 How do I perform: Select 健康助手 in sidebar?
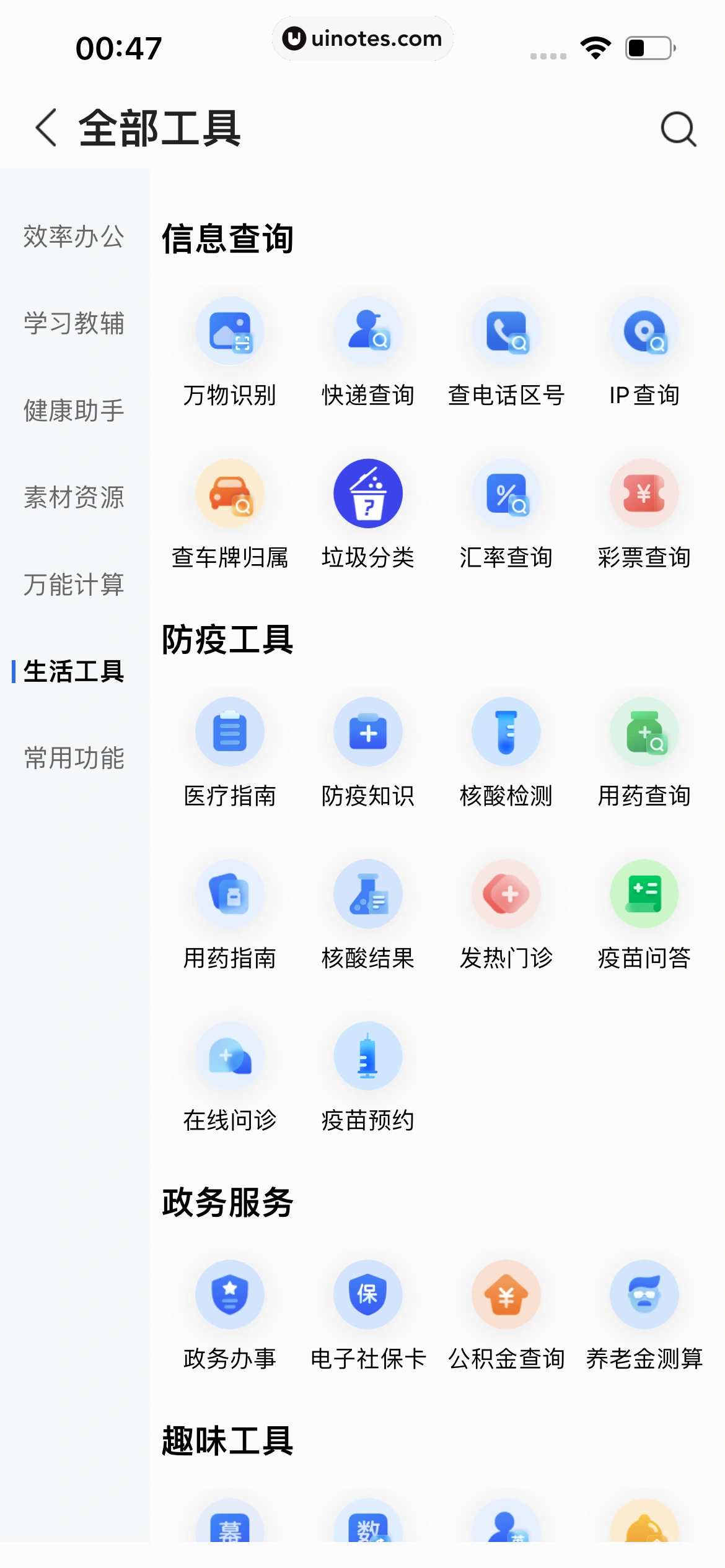(74, 411)
